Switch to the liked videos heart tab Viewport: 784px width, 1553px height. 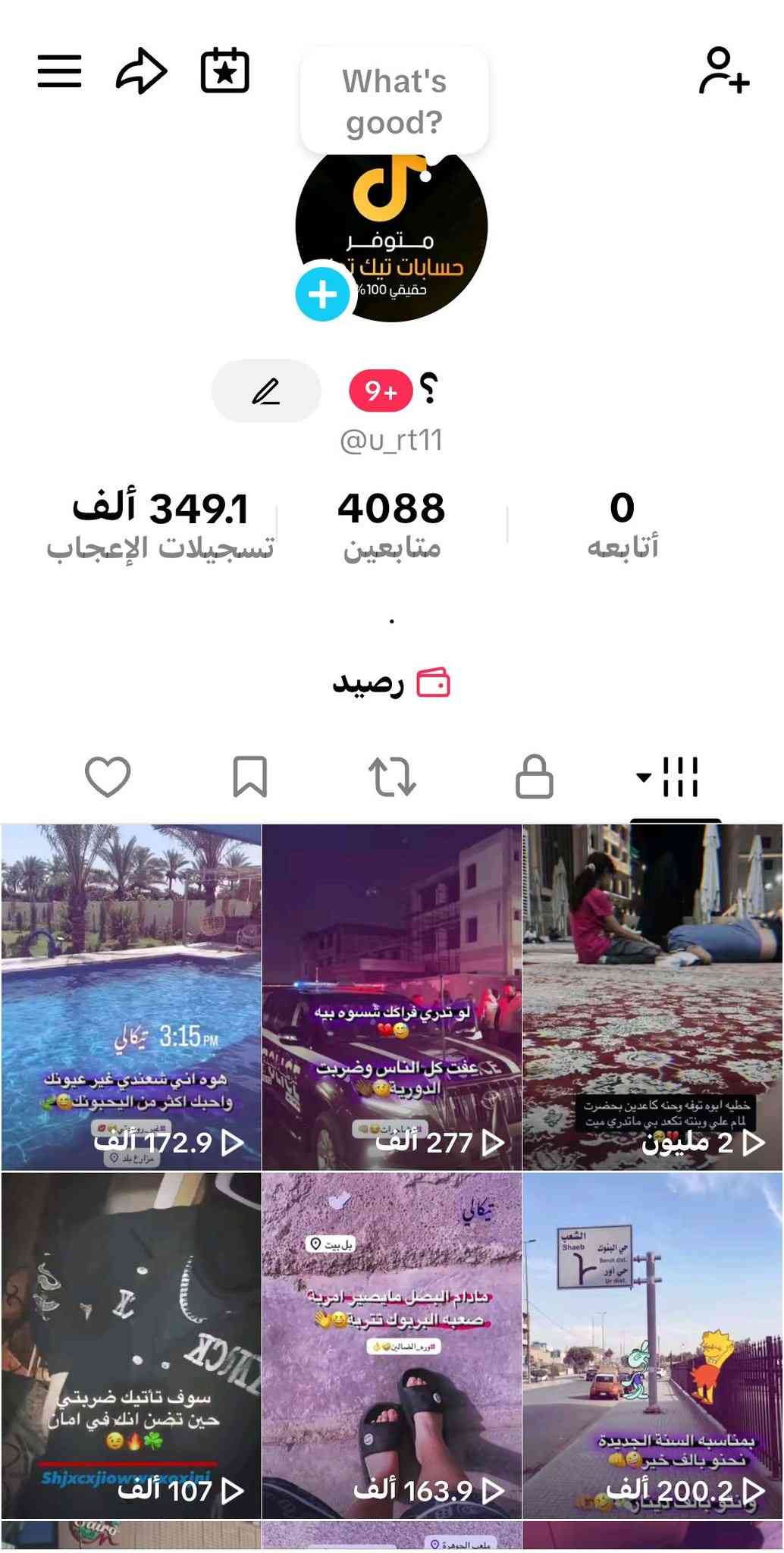(108, 777)
